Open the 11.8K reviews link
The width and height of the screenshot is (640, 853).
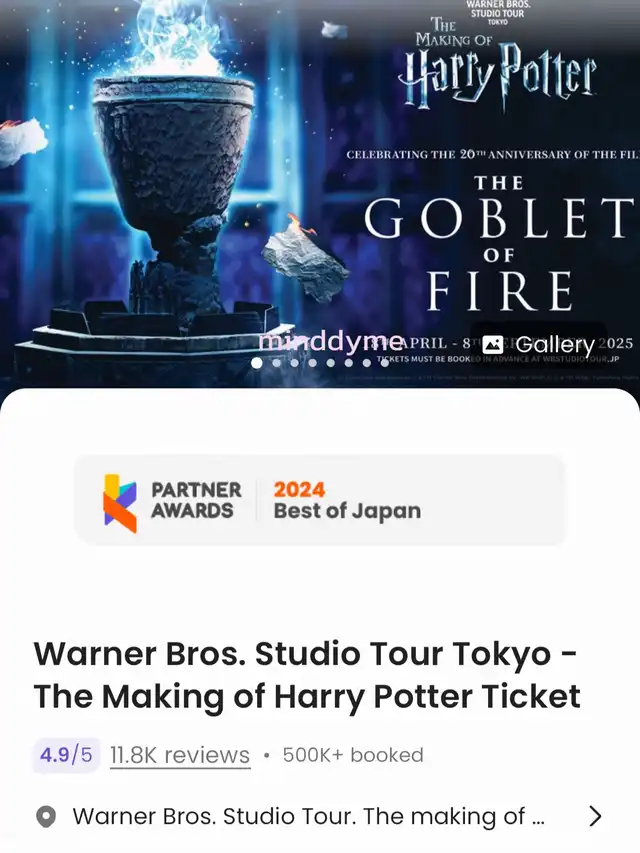[x=180, y=755]
